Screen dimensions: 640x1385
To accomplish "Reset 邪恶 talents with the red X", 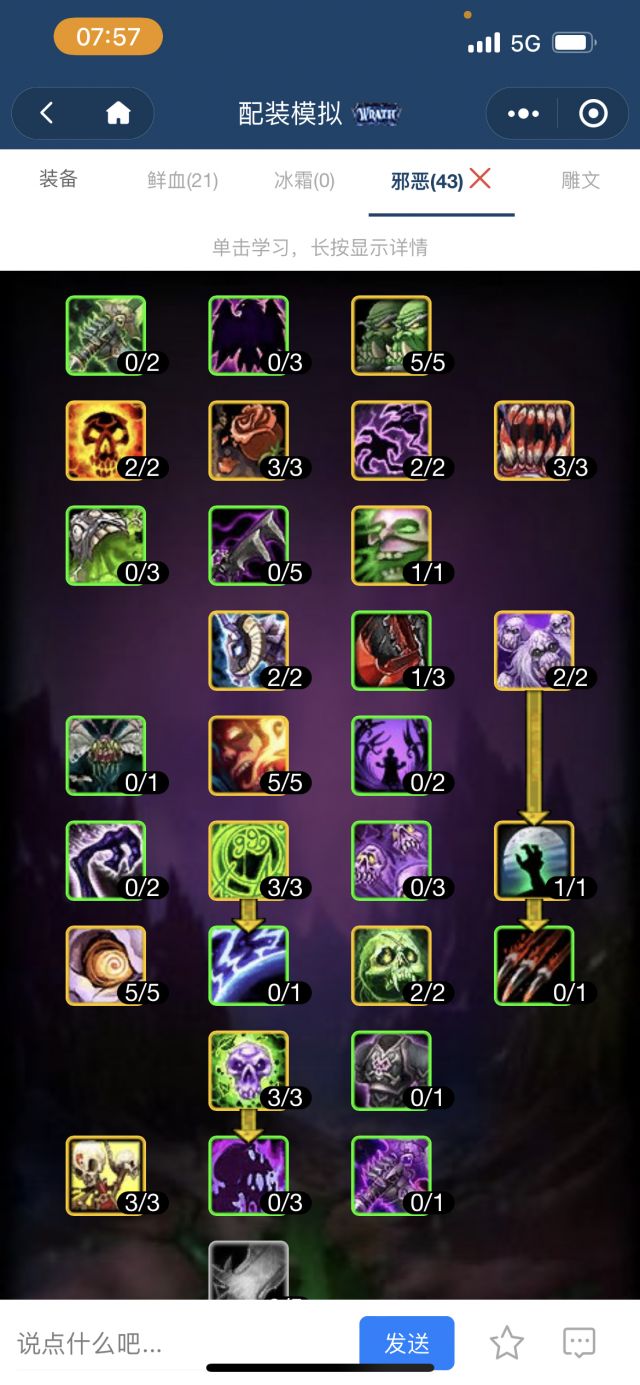I will pos(480,179).
